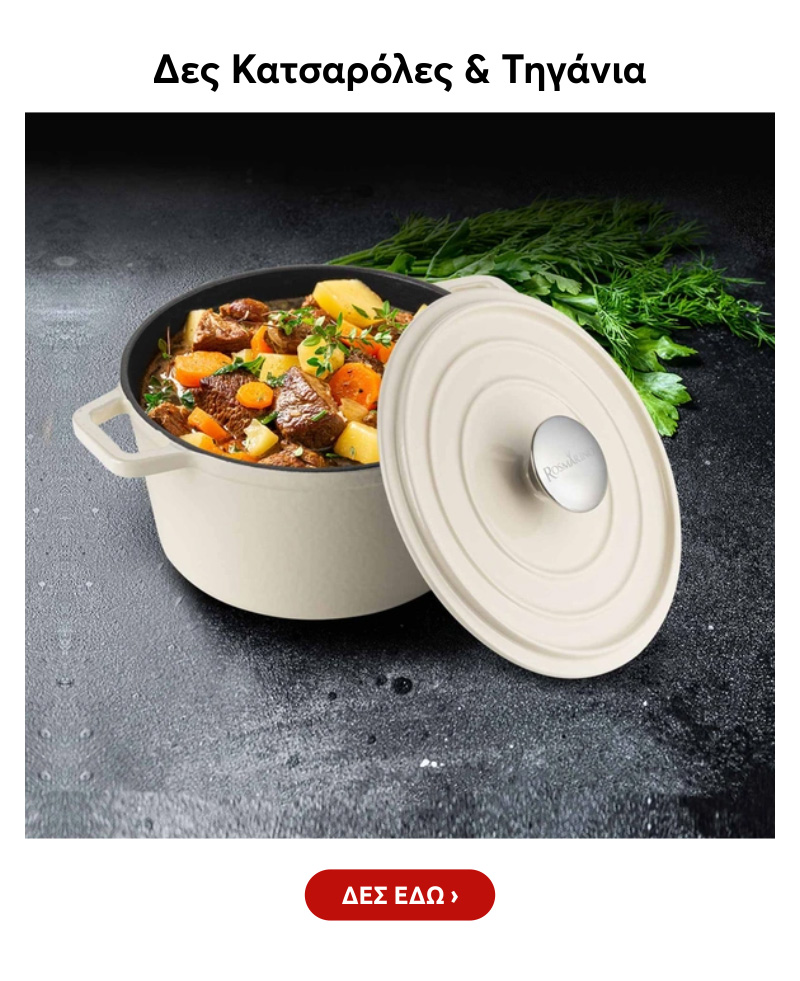
Task: Open the casserole pot promo image
Action: coord(400,475)
